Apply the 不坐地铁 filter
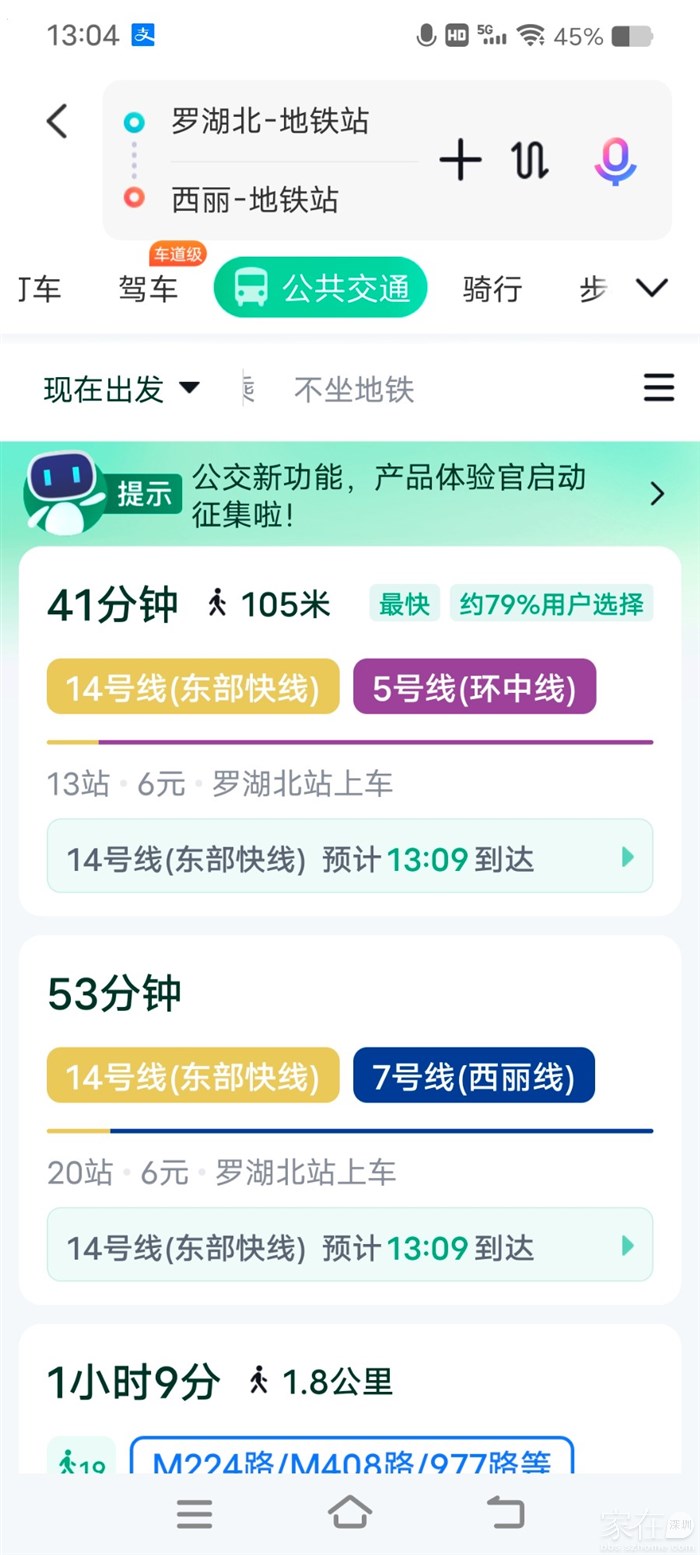700x1555 pixels. 354,388
